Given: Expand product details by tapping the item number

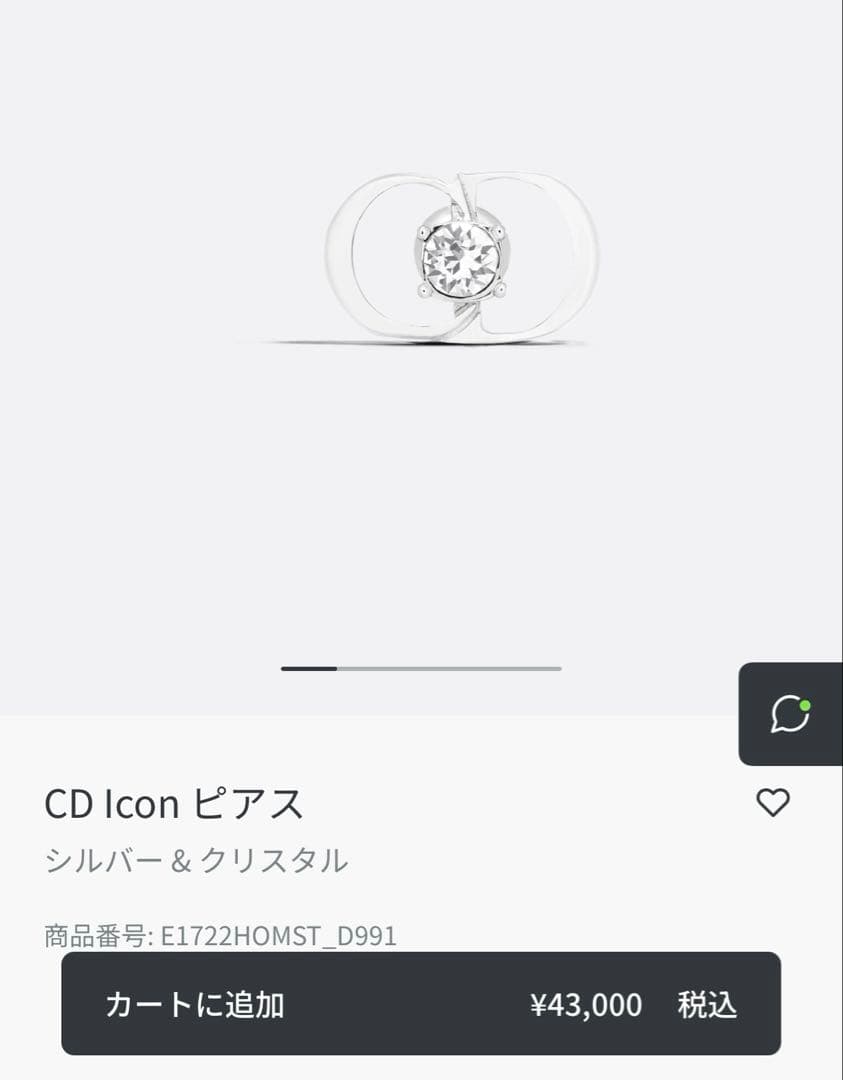Looking at the screenshot, I should tap(218, 938).
